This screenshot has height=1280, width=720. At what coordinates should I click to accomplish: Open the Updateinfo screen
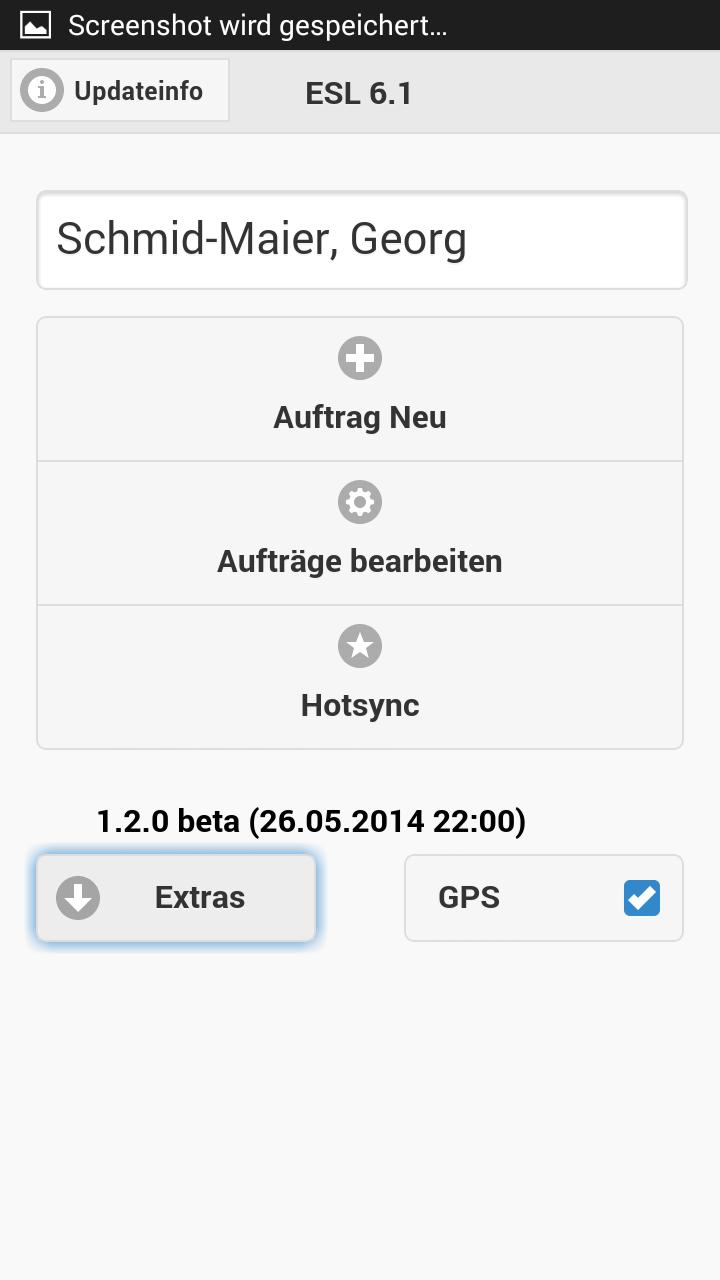119,90
